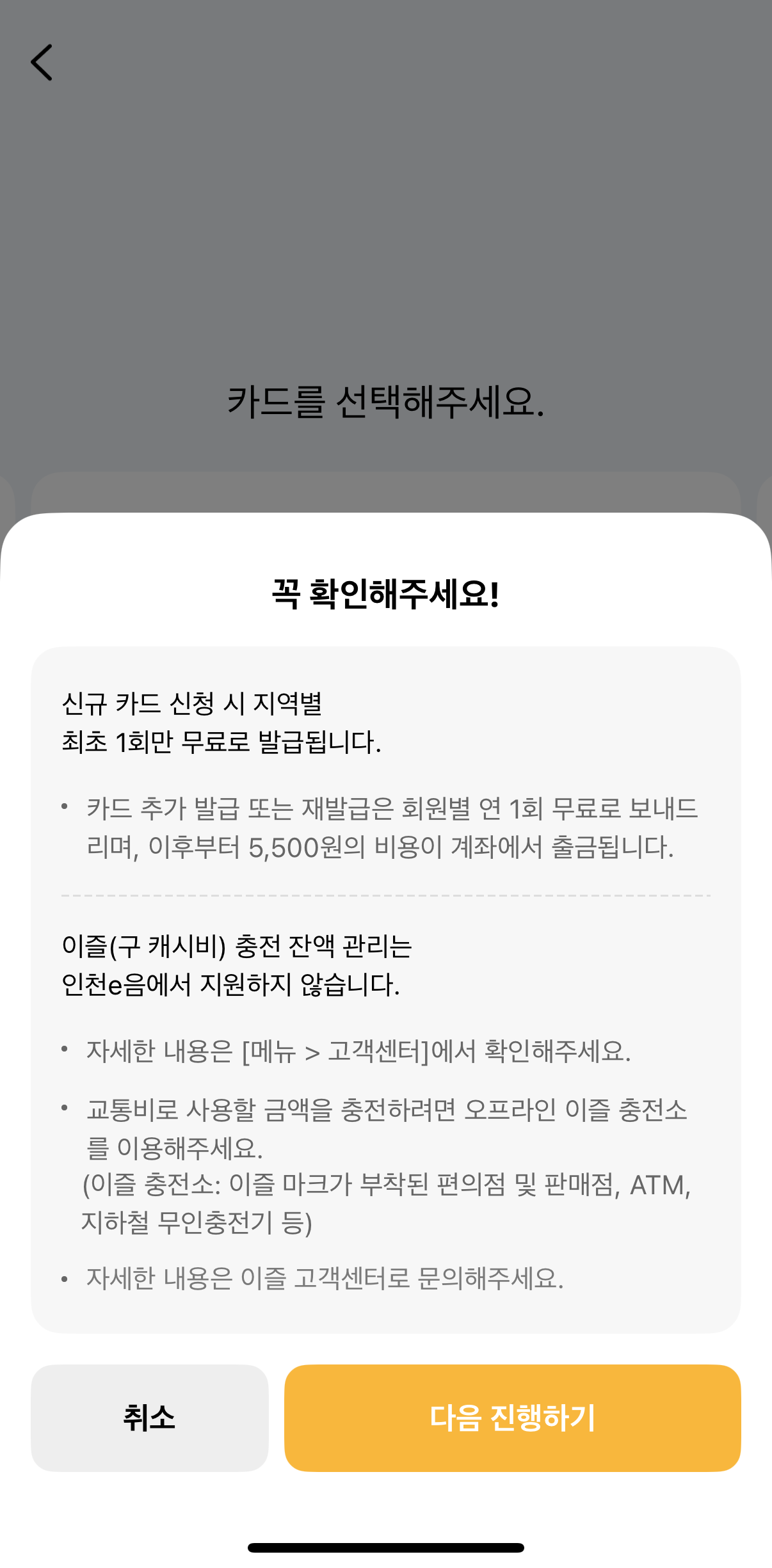
Task: Tap the back chevron arrow at top left
Action: pos(42,63)
